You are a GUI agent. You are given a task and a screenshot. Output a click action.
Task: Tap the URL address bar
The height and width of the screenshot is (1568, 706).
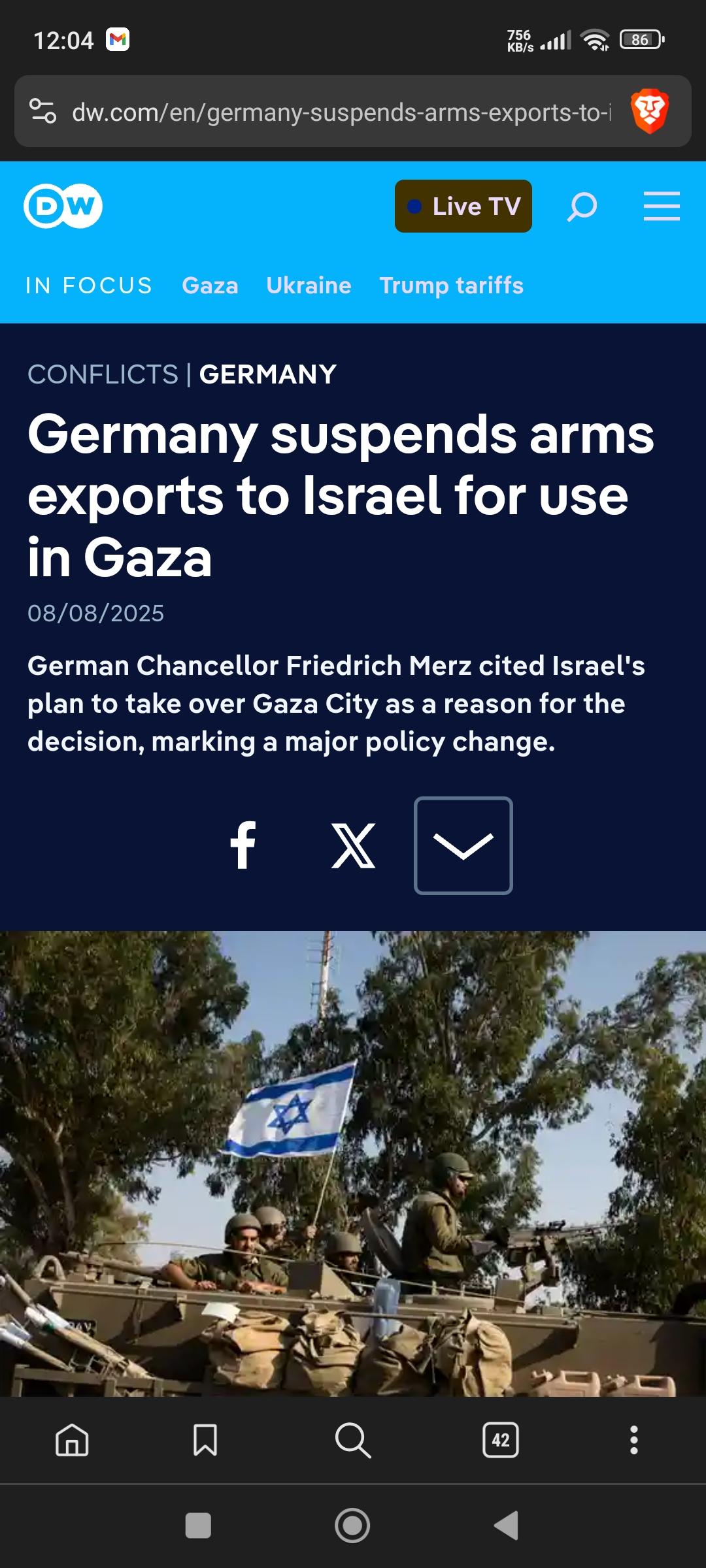point(340,112)
